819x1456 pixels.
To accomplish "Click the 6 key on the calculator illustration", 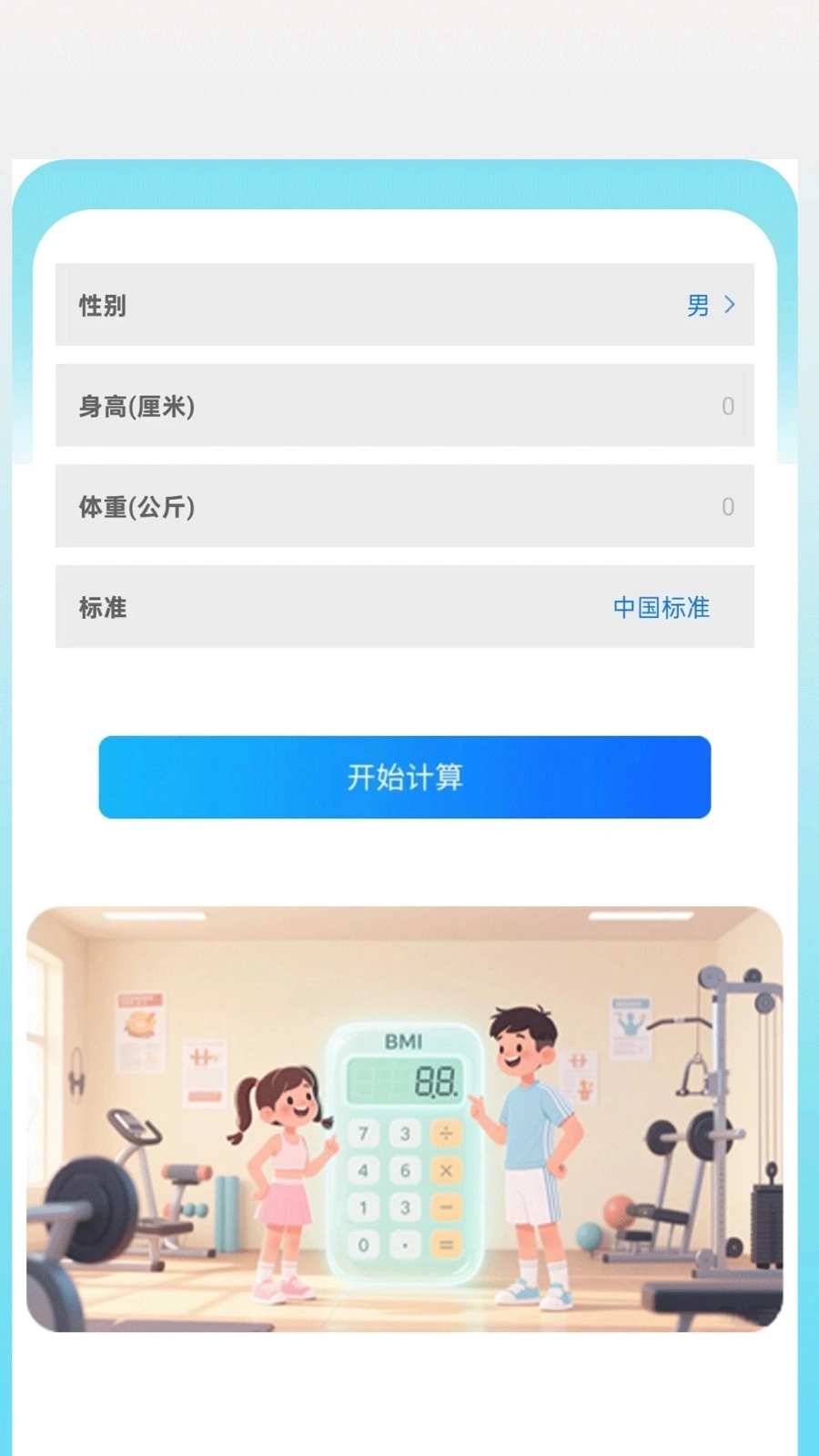I will click(403, 1171).
